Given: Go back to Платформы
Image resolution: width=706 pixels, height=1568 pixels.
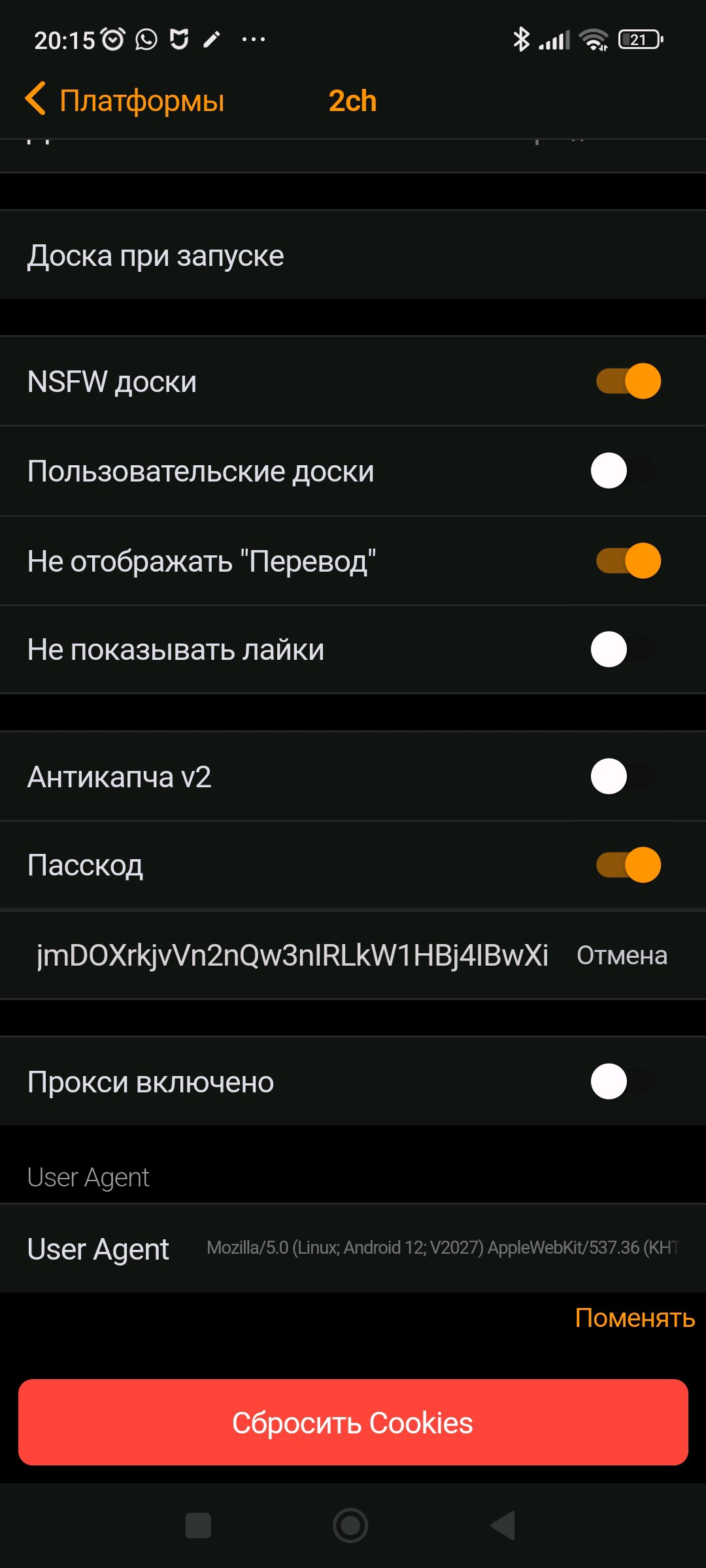Looking at the screenshot, I should tap(124, 100).
